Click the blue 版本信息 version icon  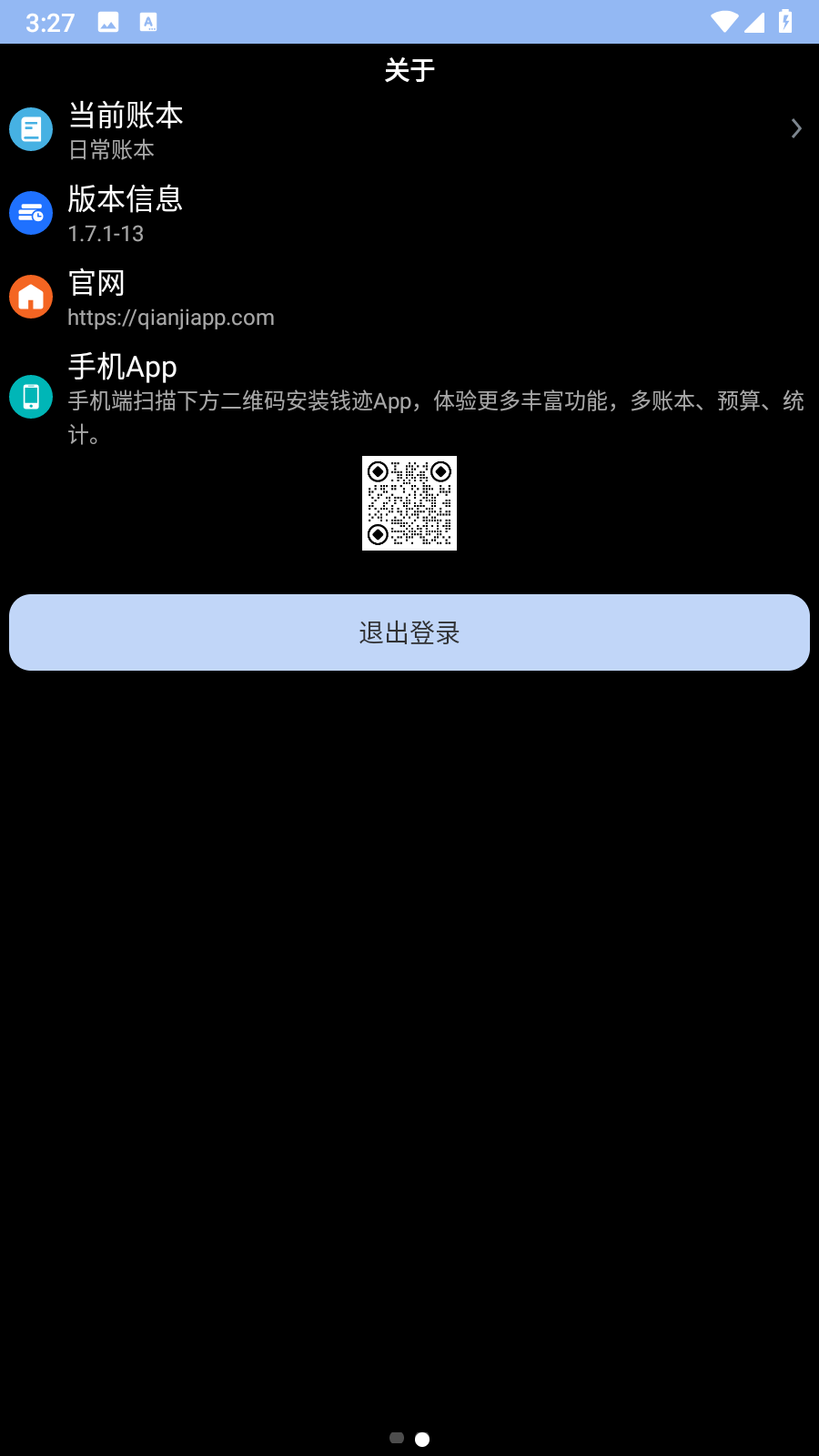[x=30, y=212]
